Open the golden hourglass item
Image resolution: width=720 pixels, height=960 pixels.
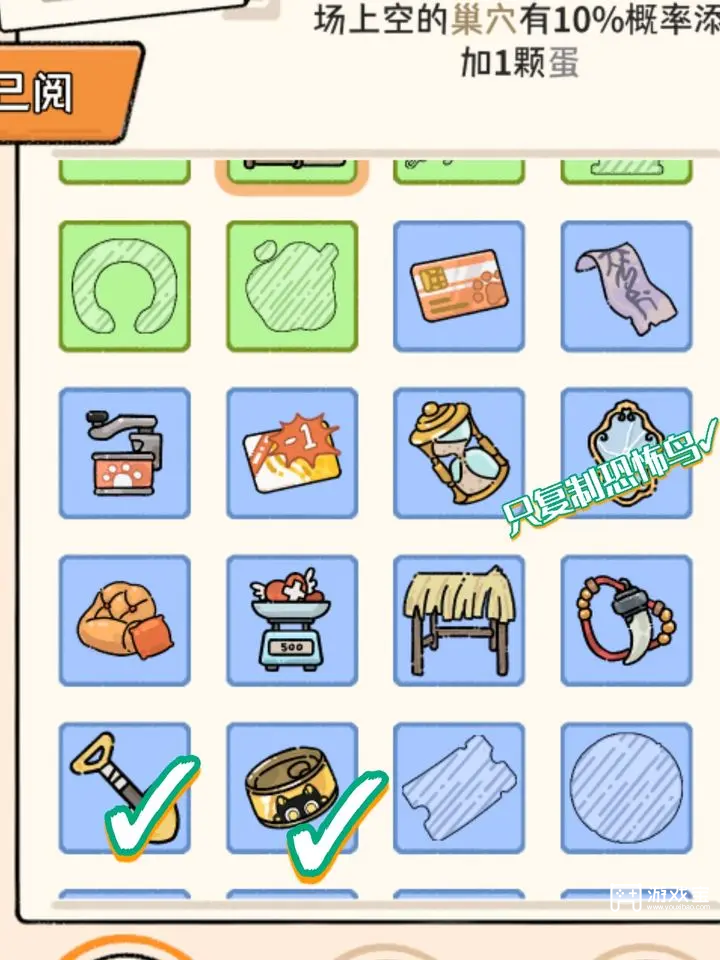[459, 453]
